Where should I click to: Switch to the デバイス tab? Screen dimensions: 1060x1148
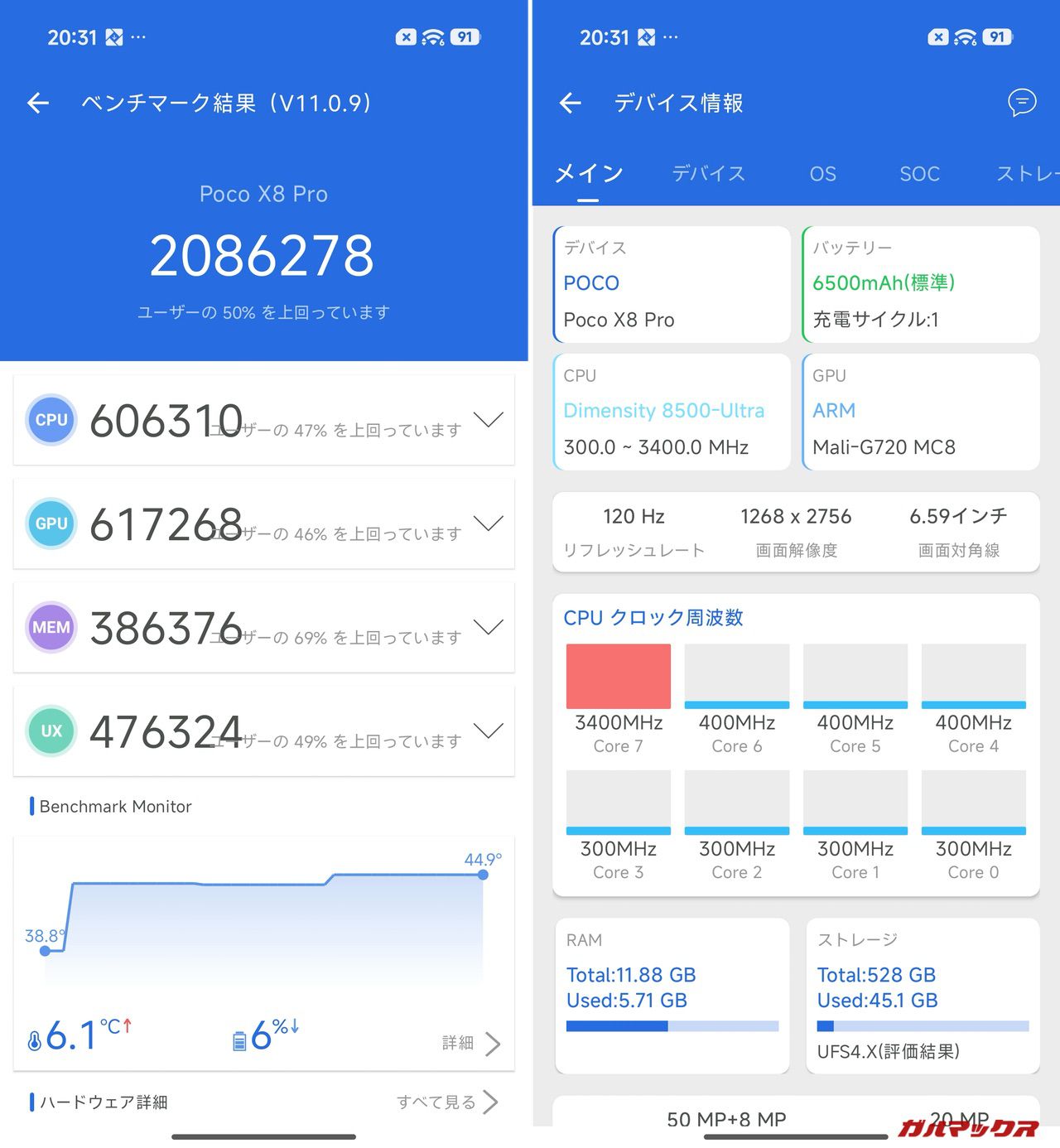coord(708,173)
